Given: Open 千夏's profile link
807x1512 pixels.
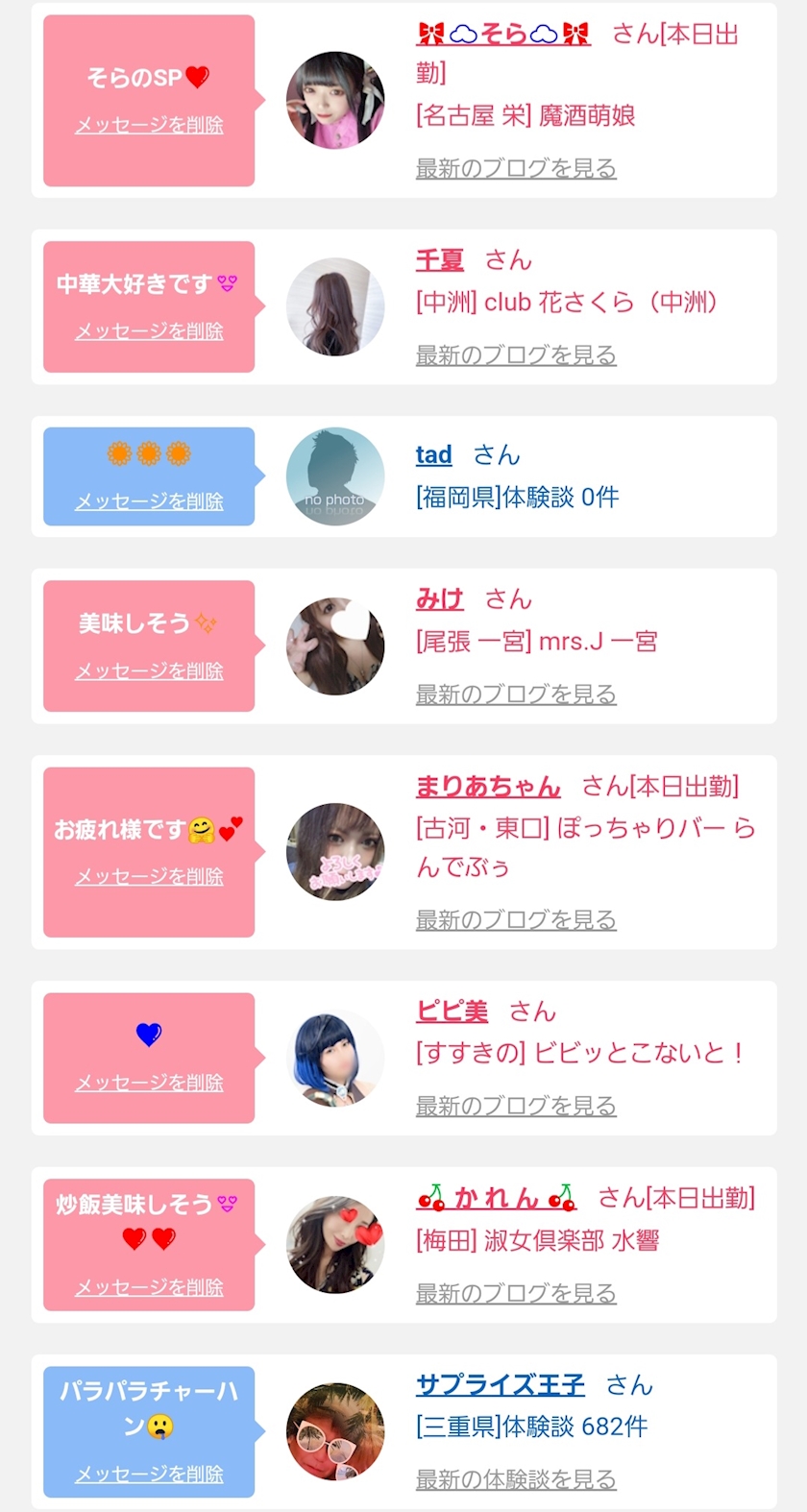Looking at the screenshot, I should coord(440,260).
